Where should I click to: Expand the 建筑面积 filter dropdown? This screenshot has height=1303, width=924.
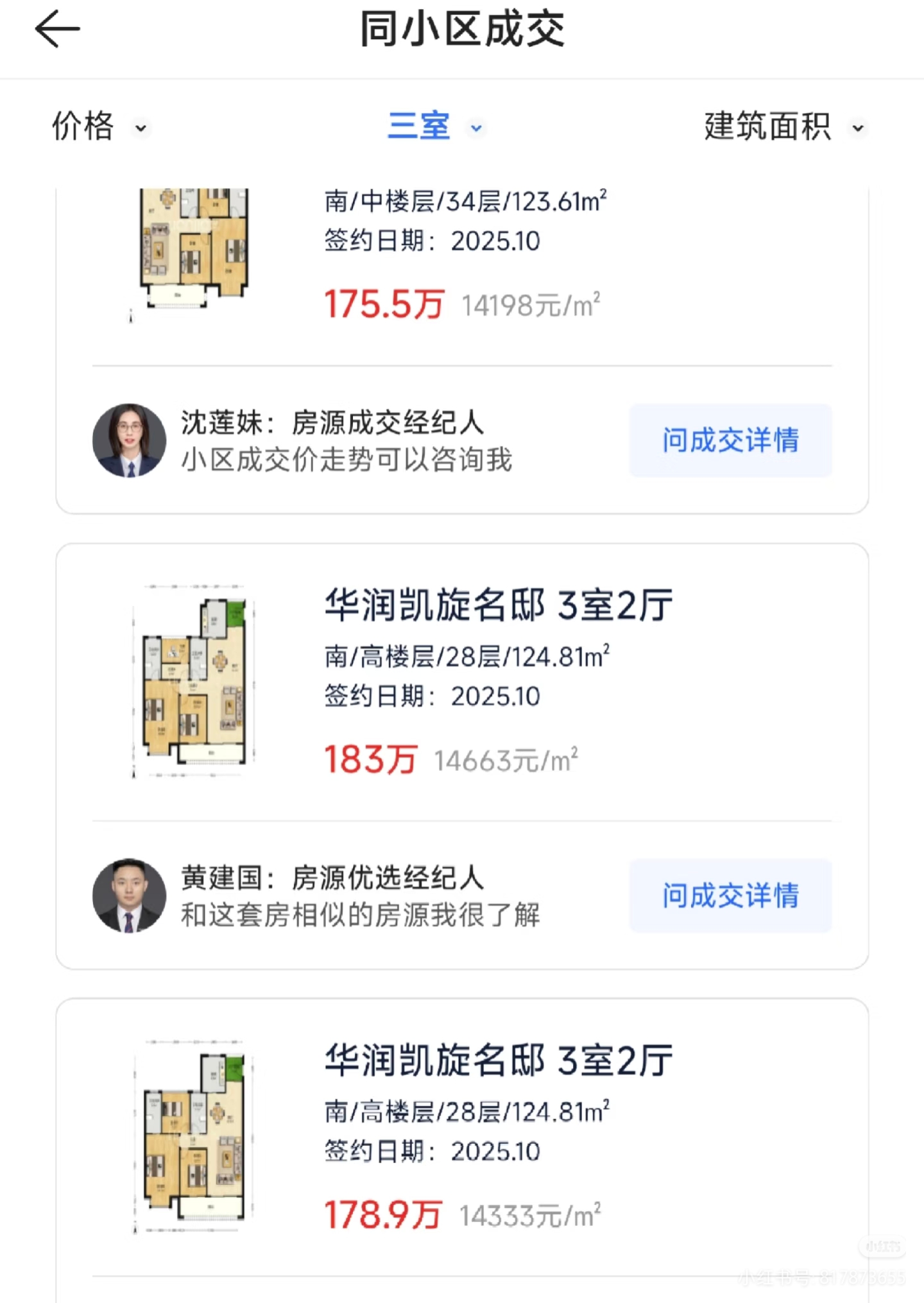point(784,126)
